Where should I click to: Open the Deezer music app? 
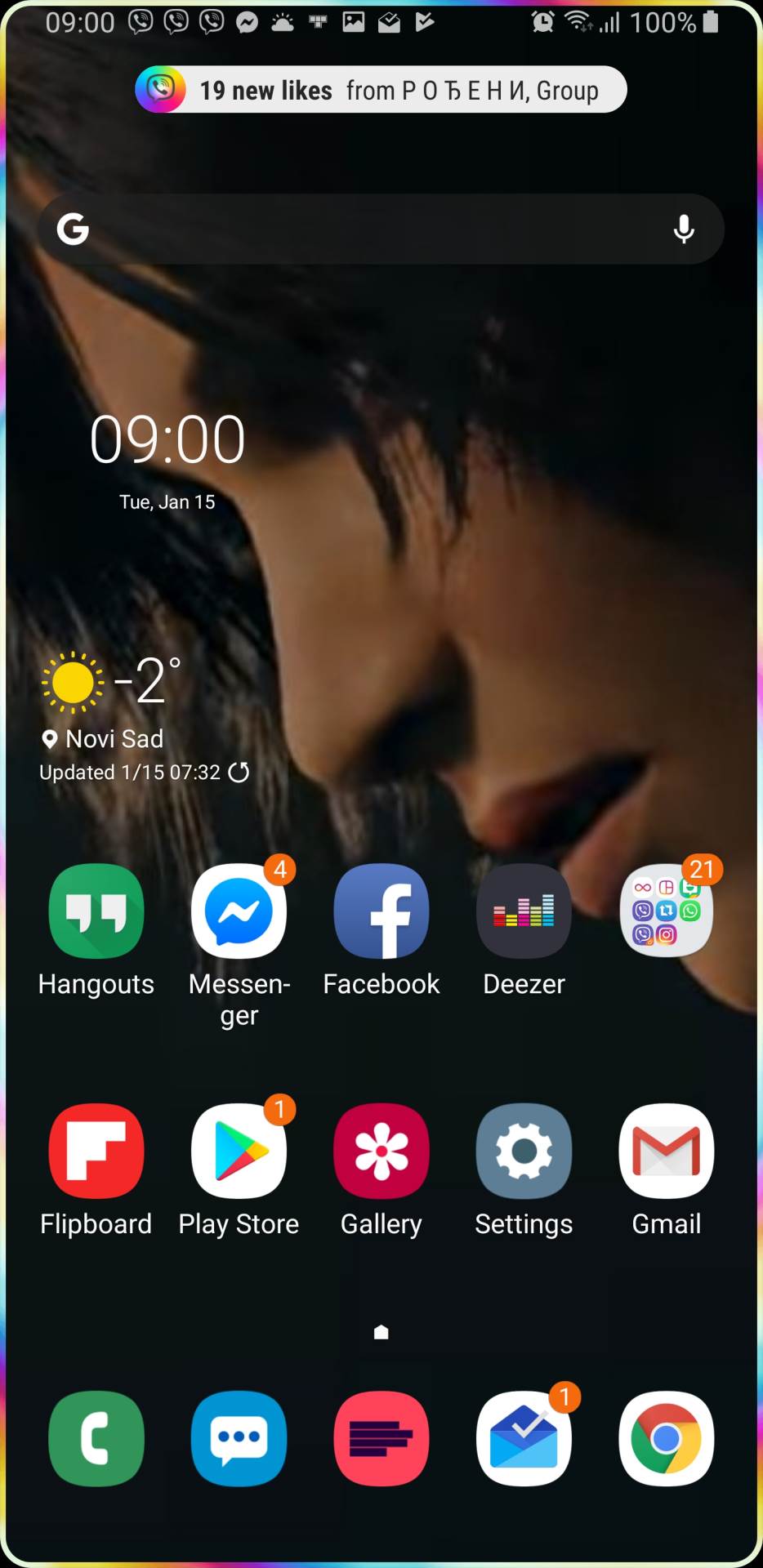pyautogui.click(x=524, y=911)
